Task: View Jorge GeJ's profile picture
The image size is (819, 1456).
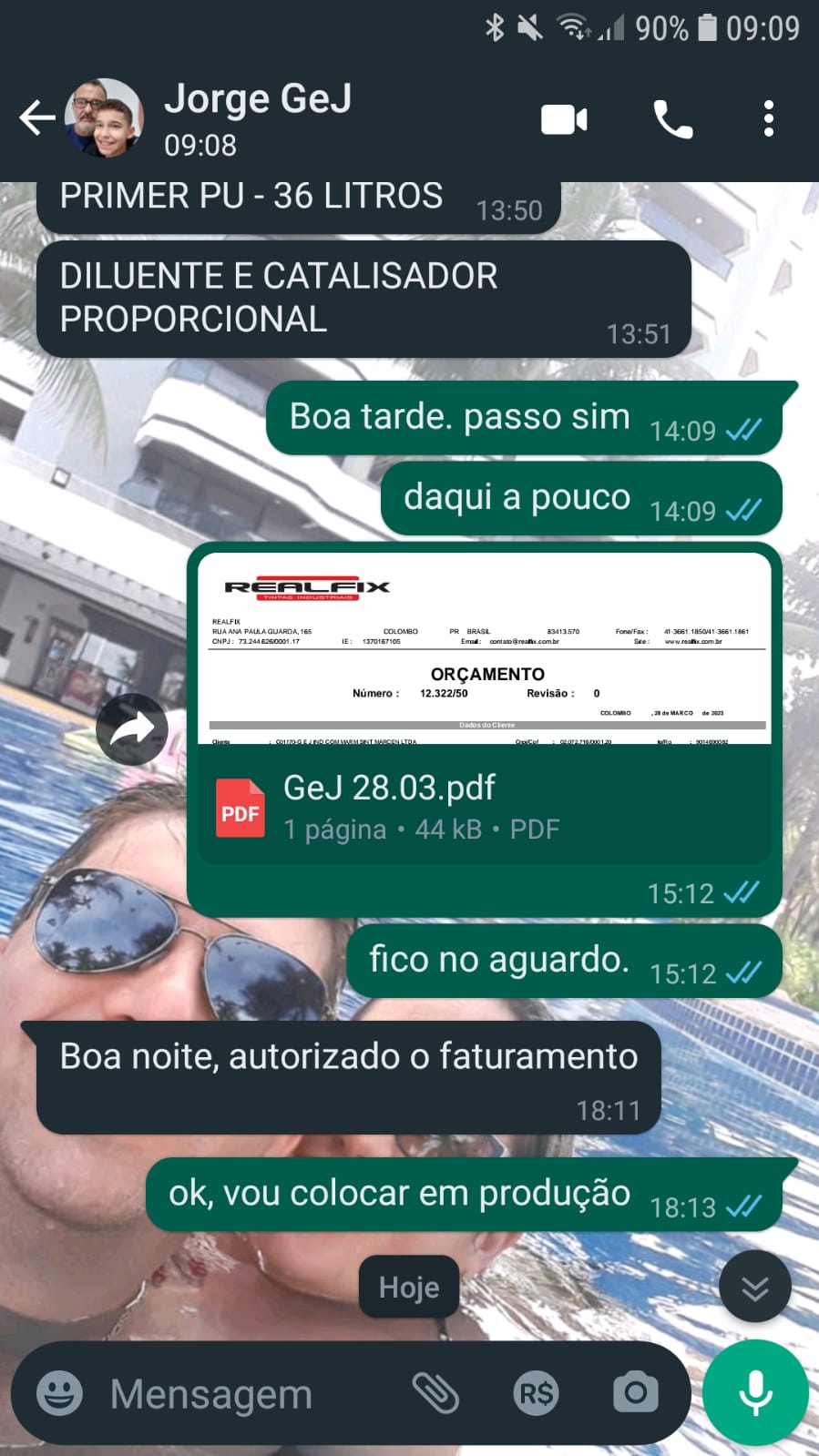Action: pyautogui.click(x=104, y=118)
